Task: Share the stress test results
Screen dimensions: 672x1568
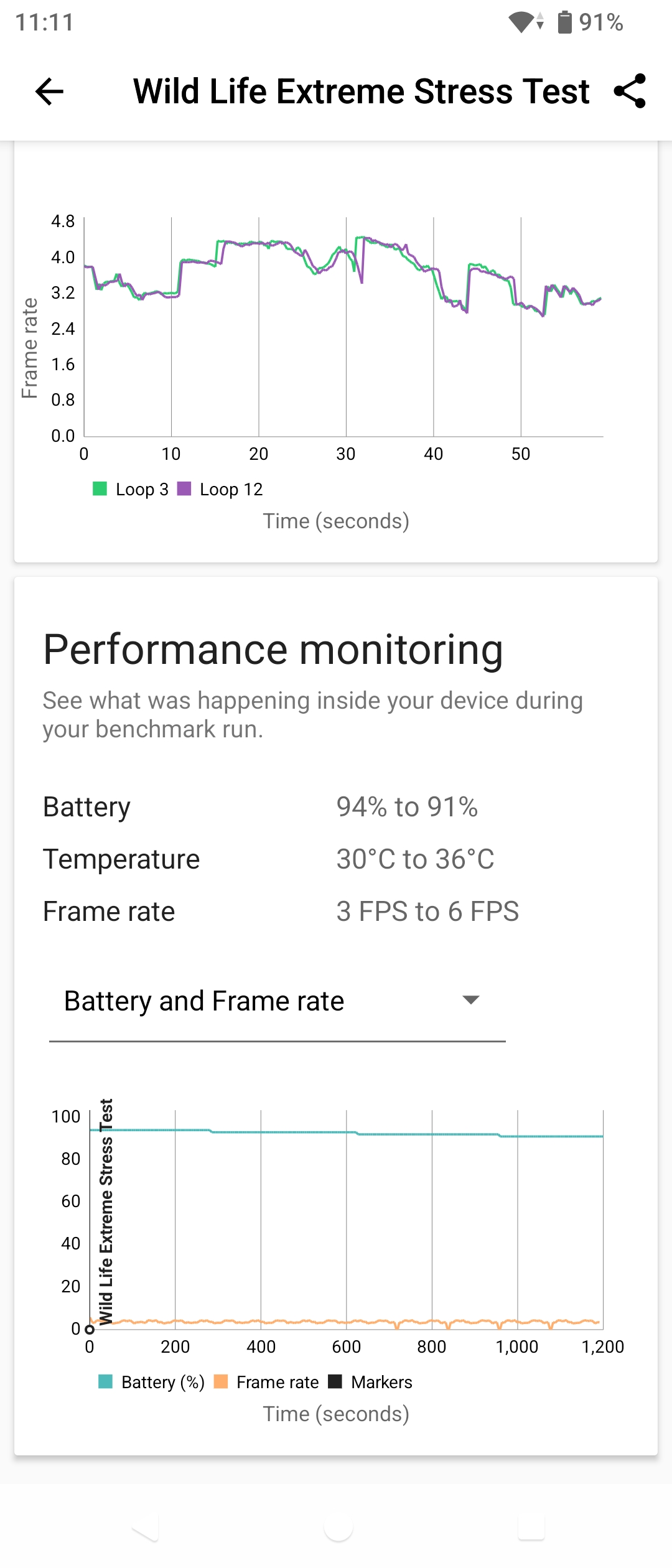Action: pyautogui.click(x=630, y=91)
